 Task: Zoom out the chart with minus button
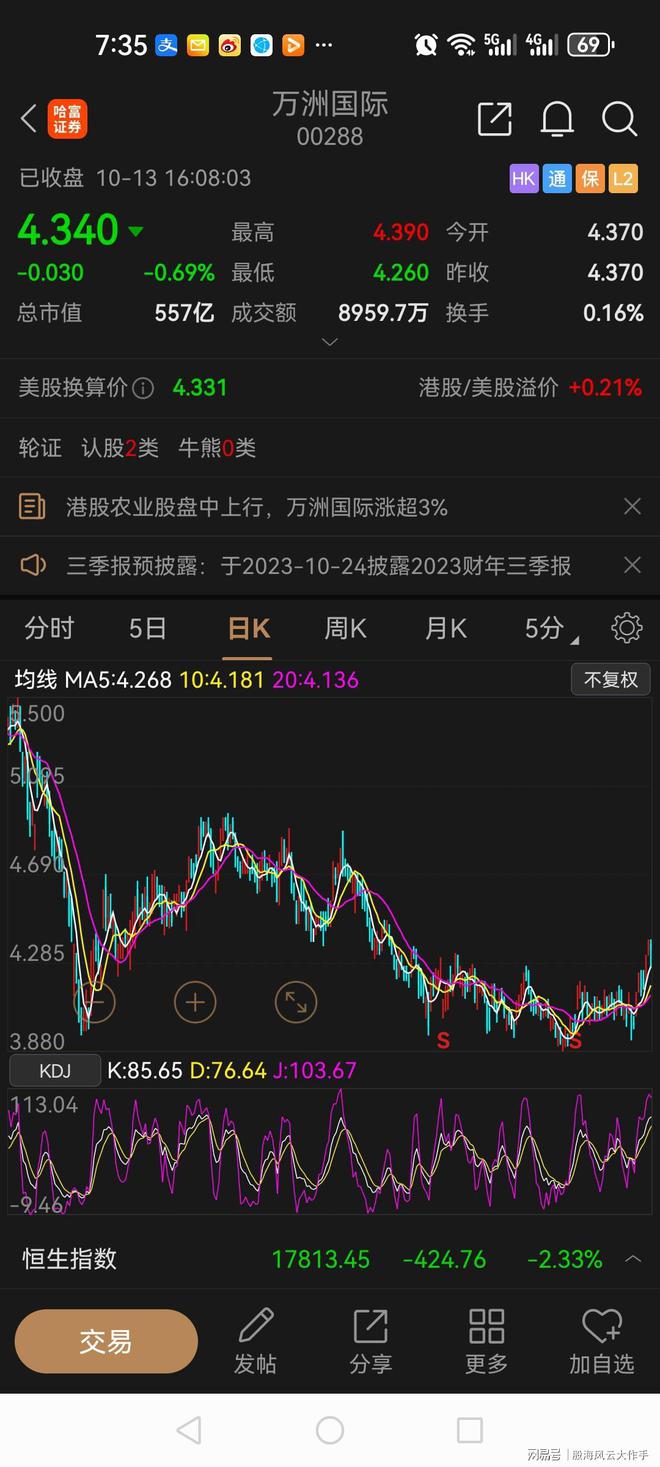(95, 1001)
